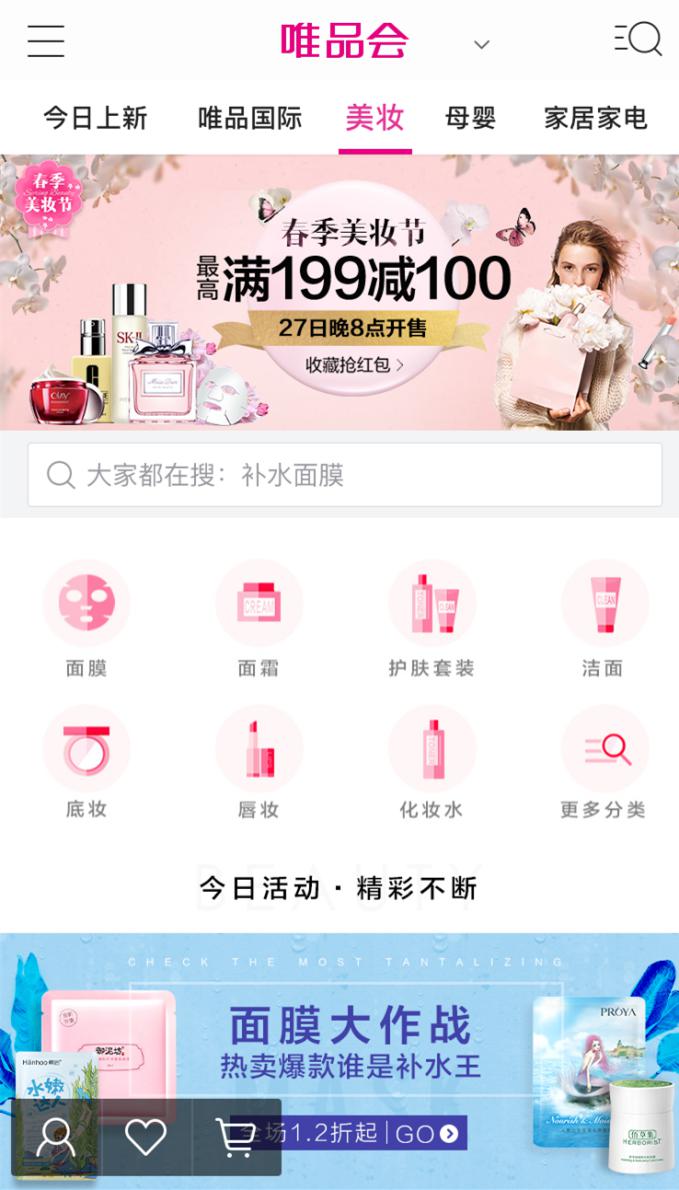This screenshot has height=1190, width=679.
Task: Switch to the 母婴 tab
Action: (x=471, y=118)
